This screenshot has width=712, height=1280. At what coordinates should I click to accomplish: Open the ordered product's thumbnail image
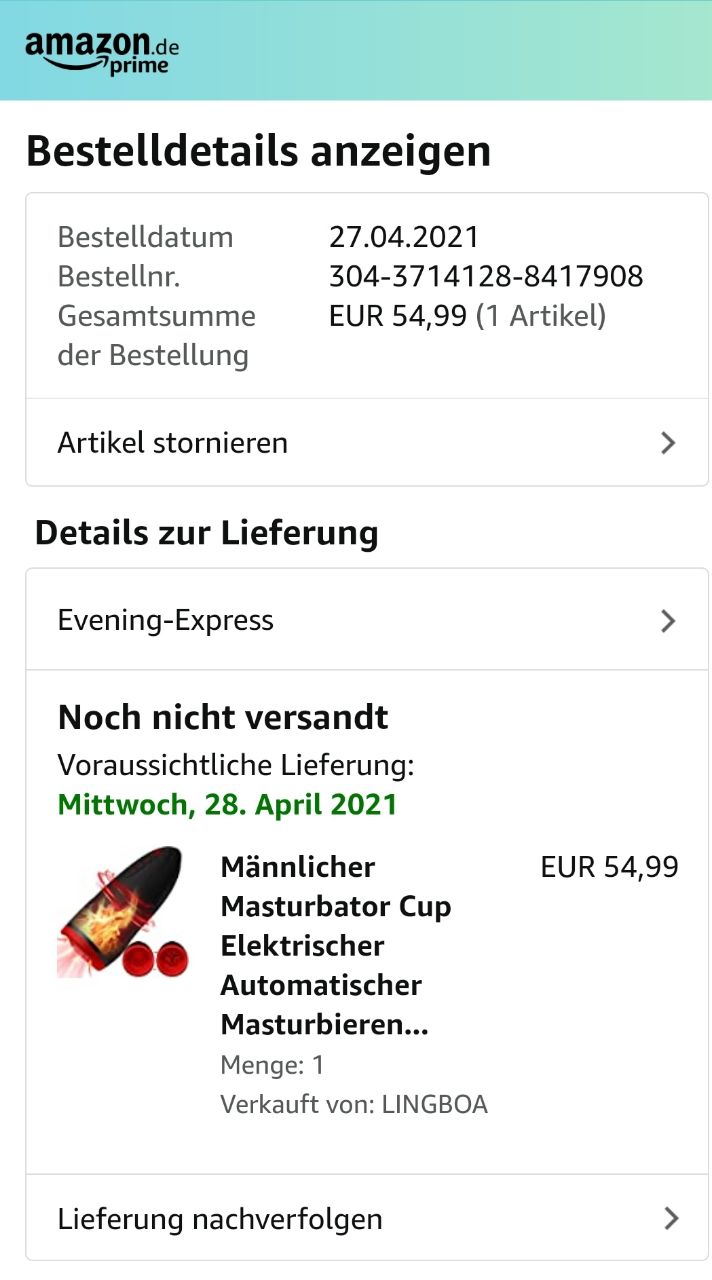pyautogui.click(x=122, y=912)
